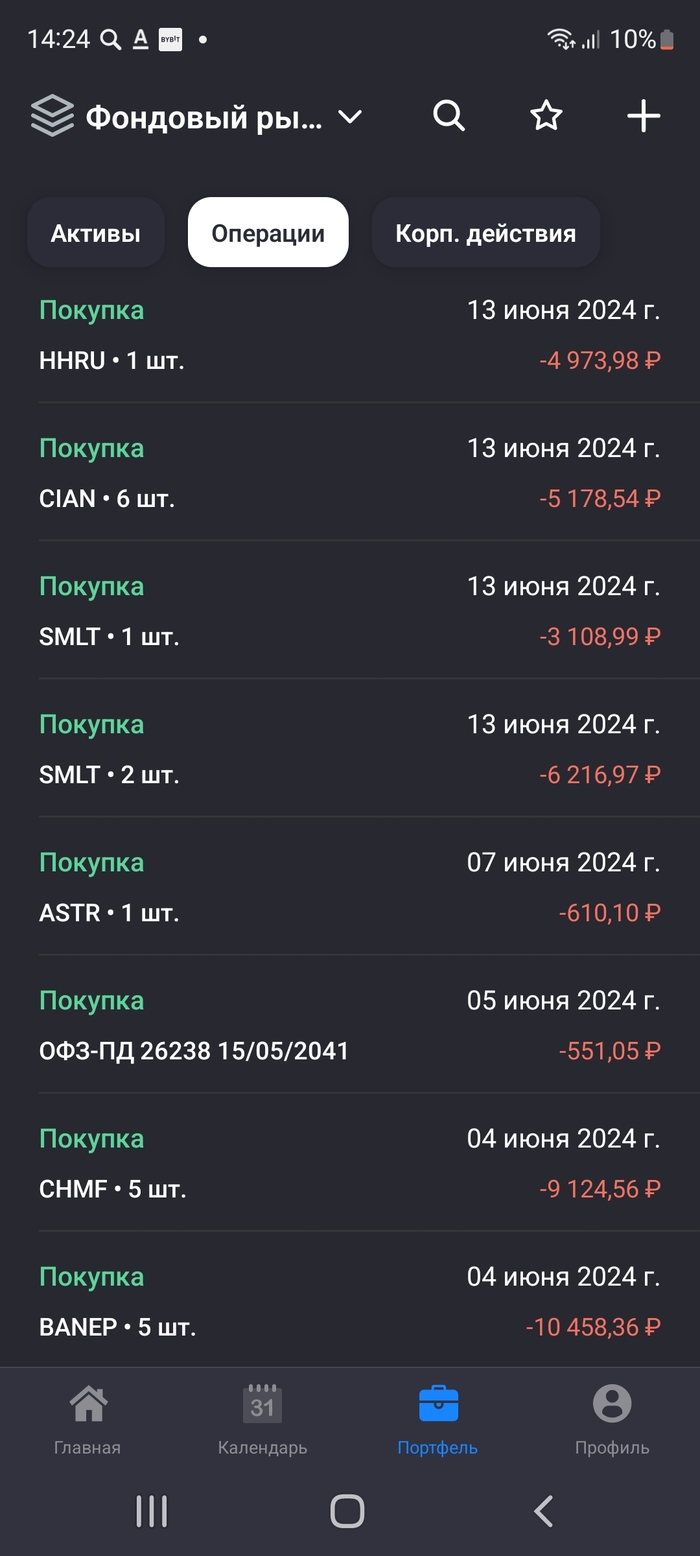The width and height of the screenshot is (700, 1556).
Task: Switch to Корп. действия tab
Action: [x=485, y=233]
